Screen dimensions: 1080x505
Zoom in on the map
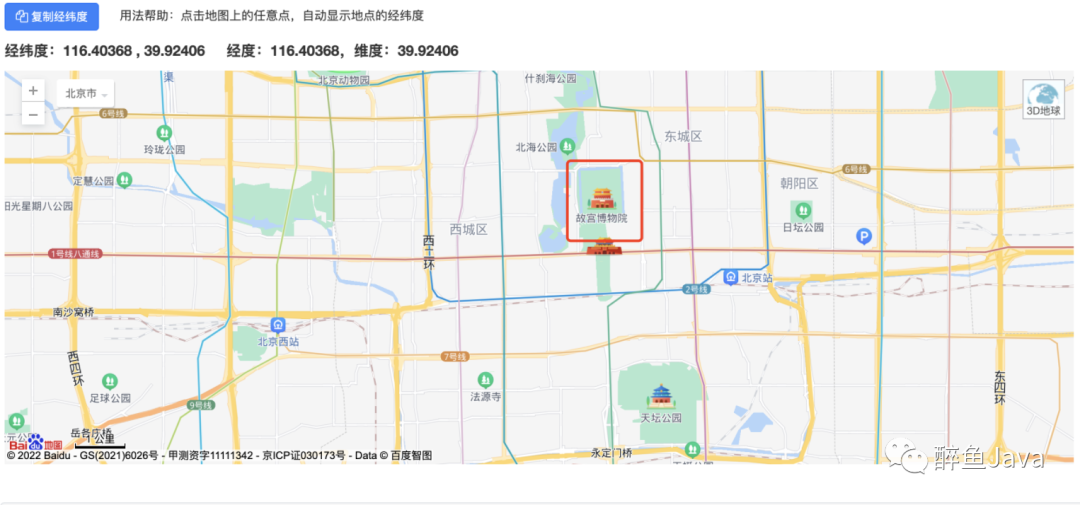33,90
